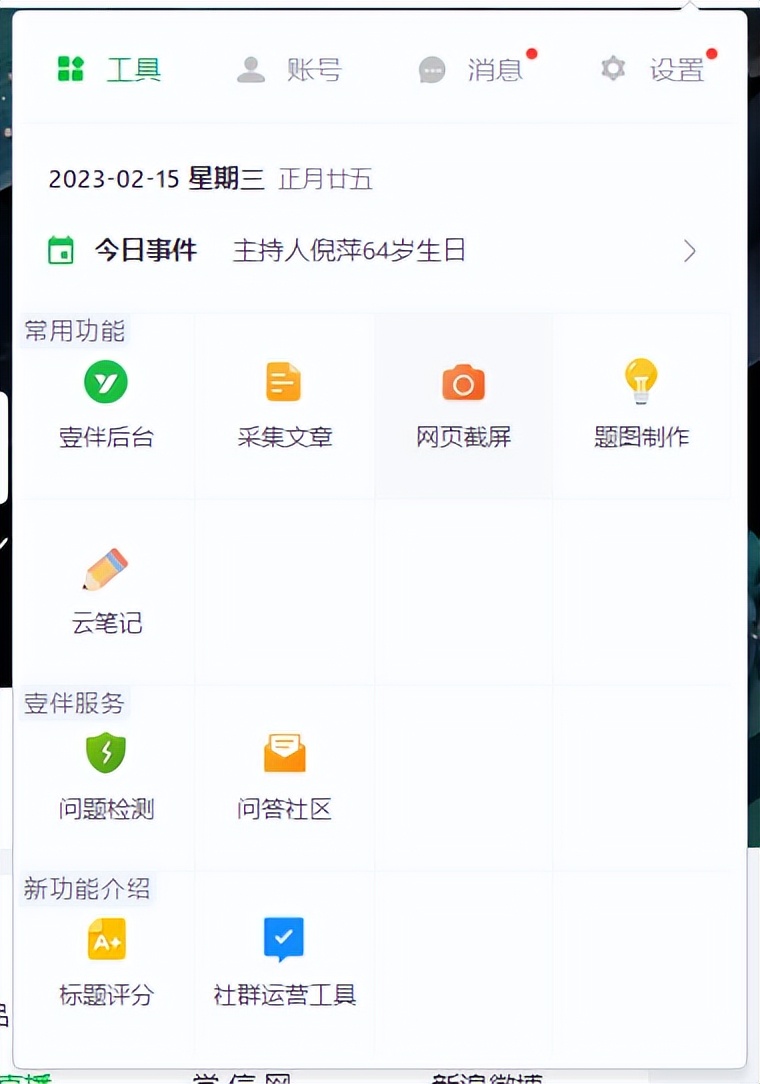Click the person icon beside 账号
This screenshot has width=760, height=1084.
coord(250,69)
